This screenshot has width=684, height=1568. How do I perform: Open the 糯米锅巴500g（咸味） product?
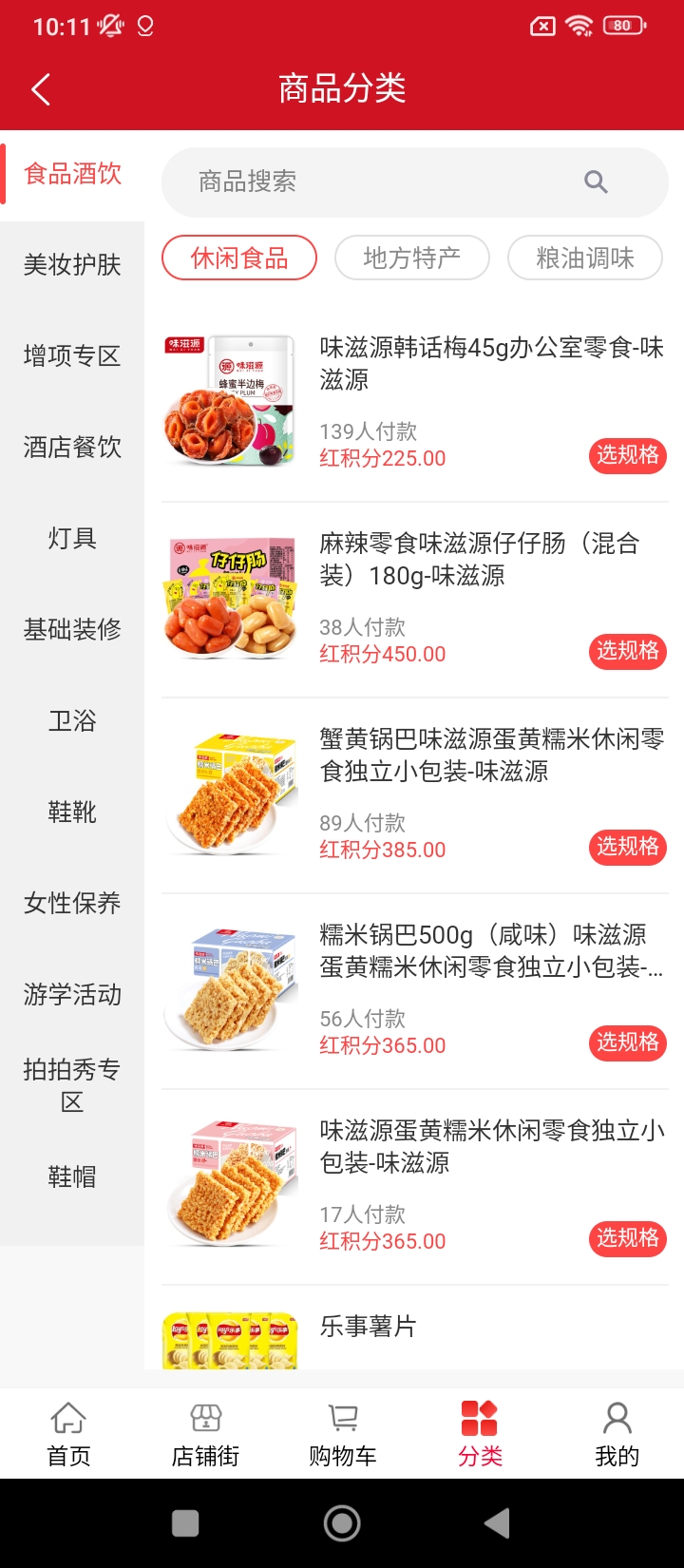[x=491, y=950]
